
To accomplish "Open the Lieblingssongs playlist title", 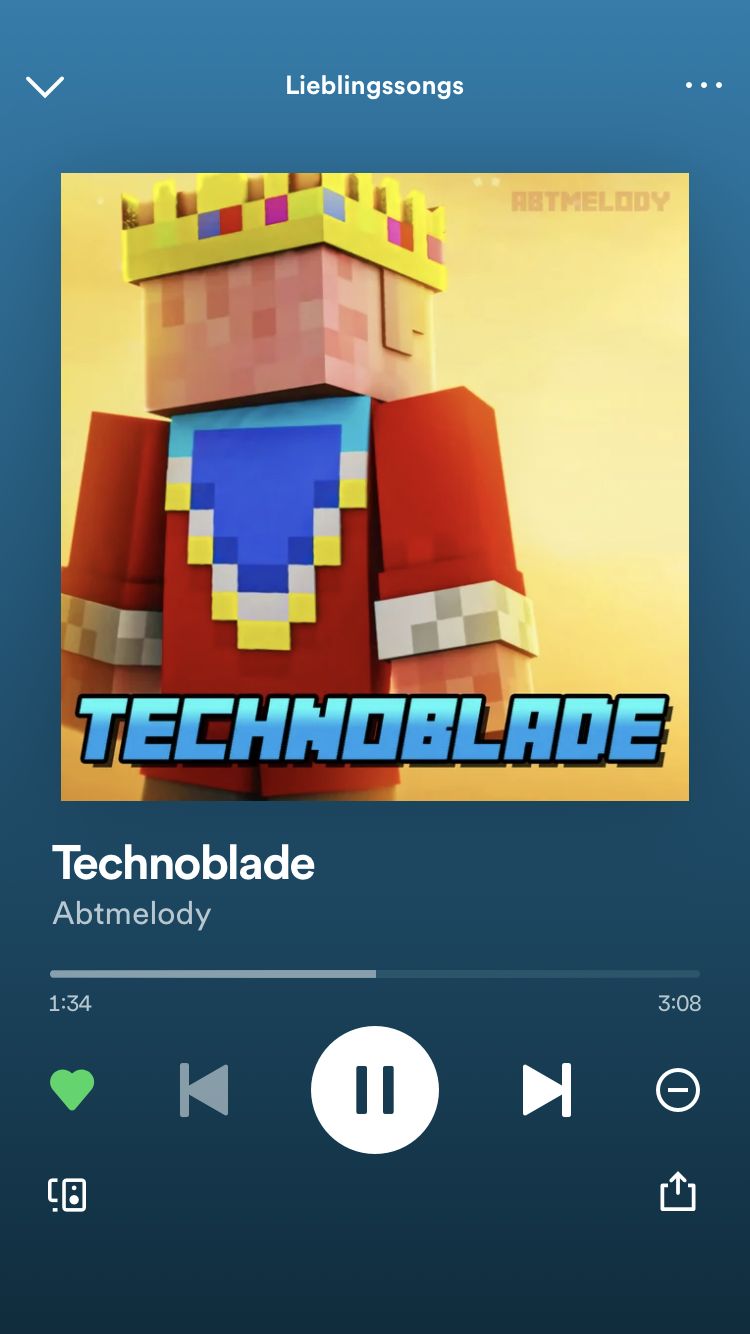I will coord(375,86).
